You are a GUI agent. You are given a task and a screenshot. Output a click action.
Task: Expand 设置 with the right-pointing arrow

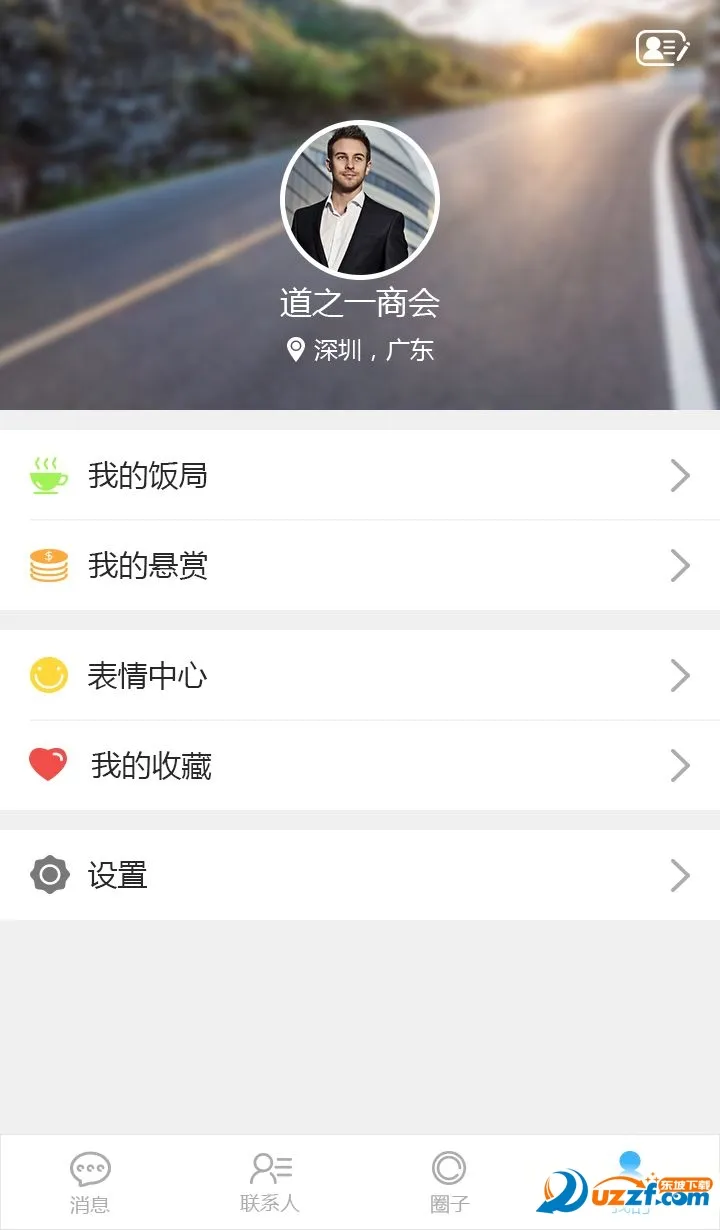click(681, 874)
